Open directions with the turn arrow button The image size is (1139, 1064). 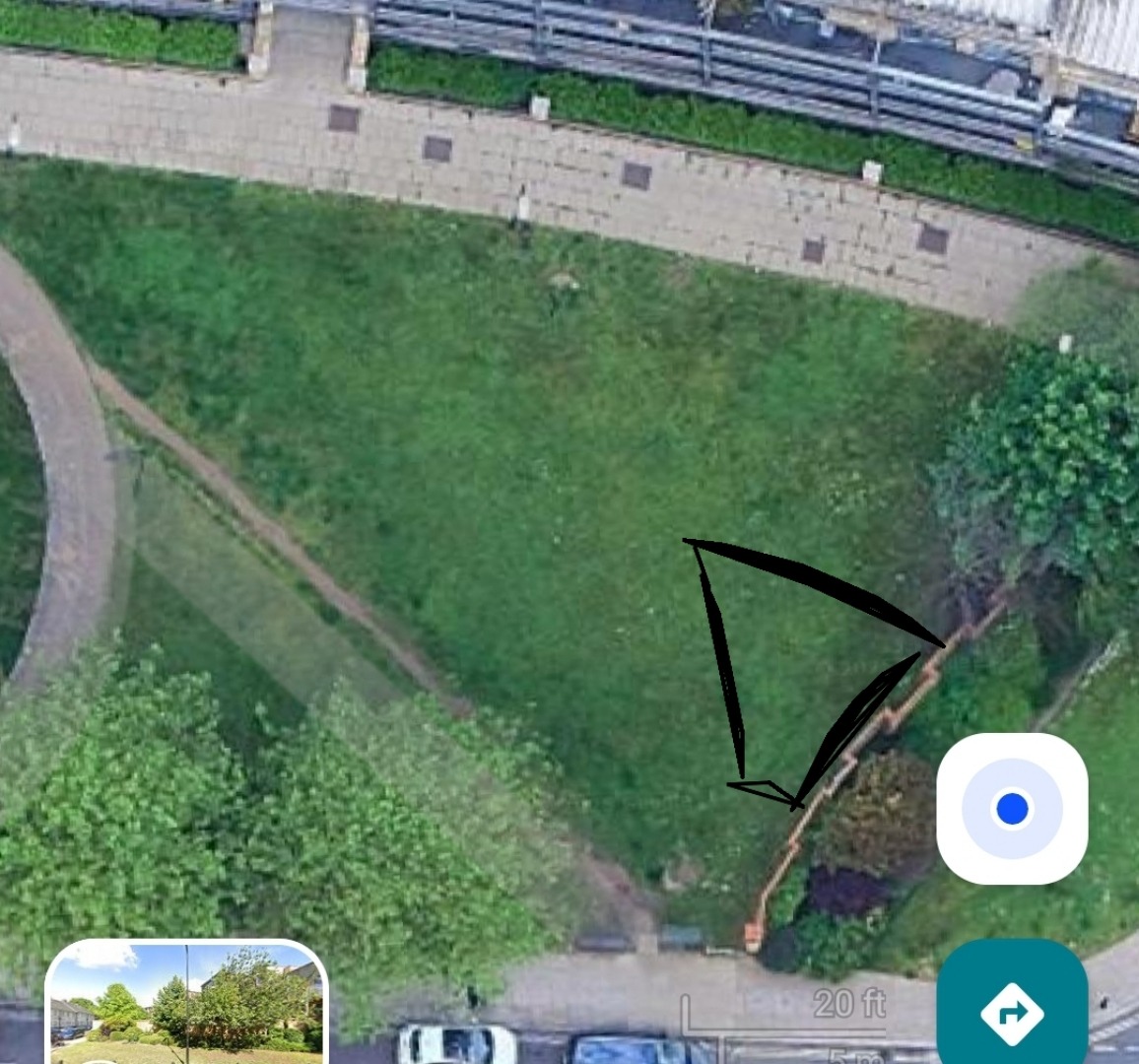pyautogui.click(x=1012, y=1009)
